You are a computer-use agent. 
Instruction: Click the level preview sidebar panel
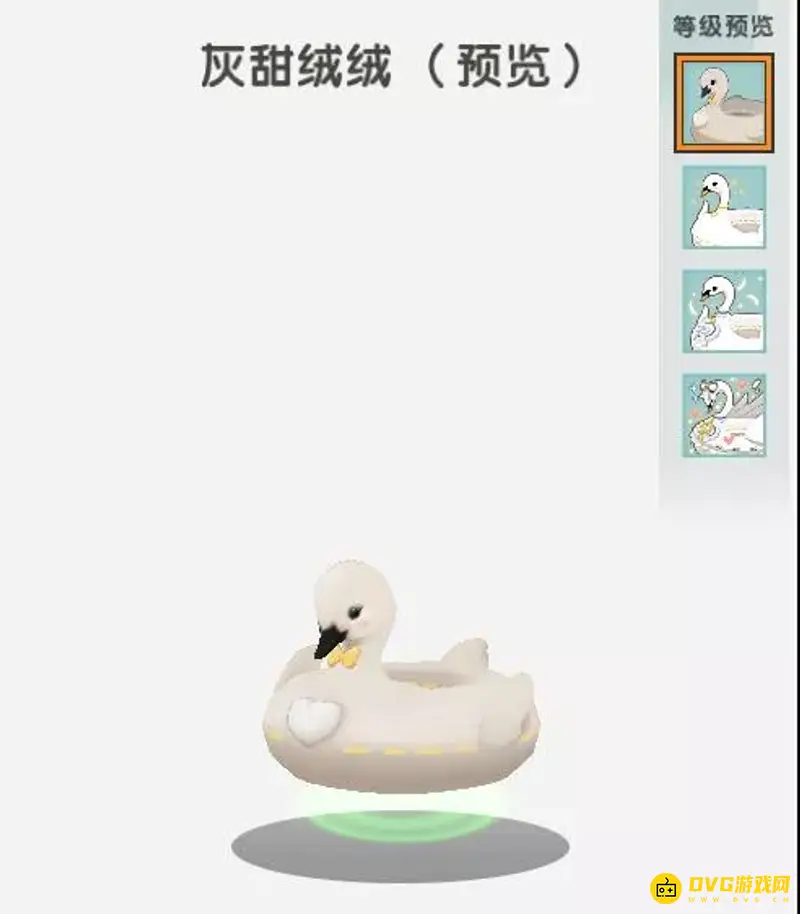[722, 250]
